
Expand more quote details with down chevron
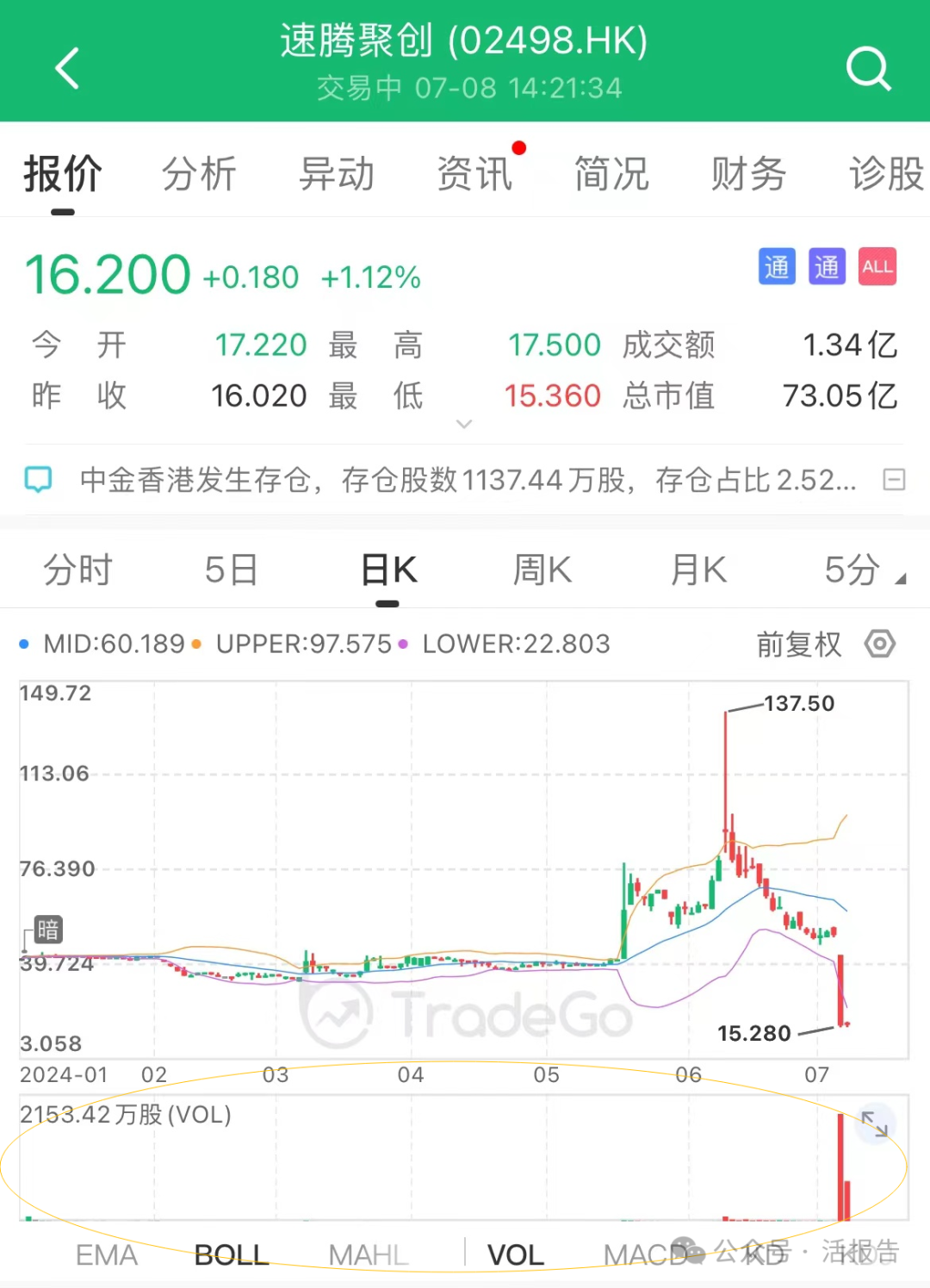464,424
